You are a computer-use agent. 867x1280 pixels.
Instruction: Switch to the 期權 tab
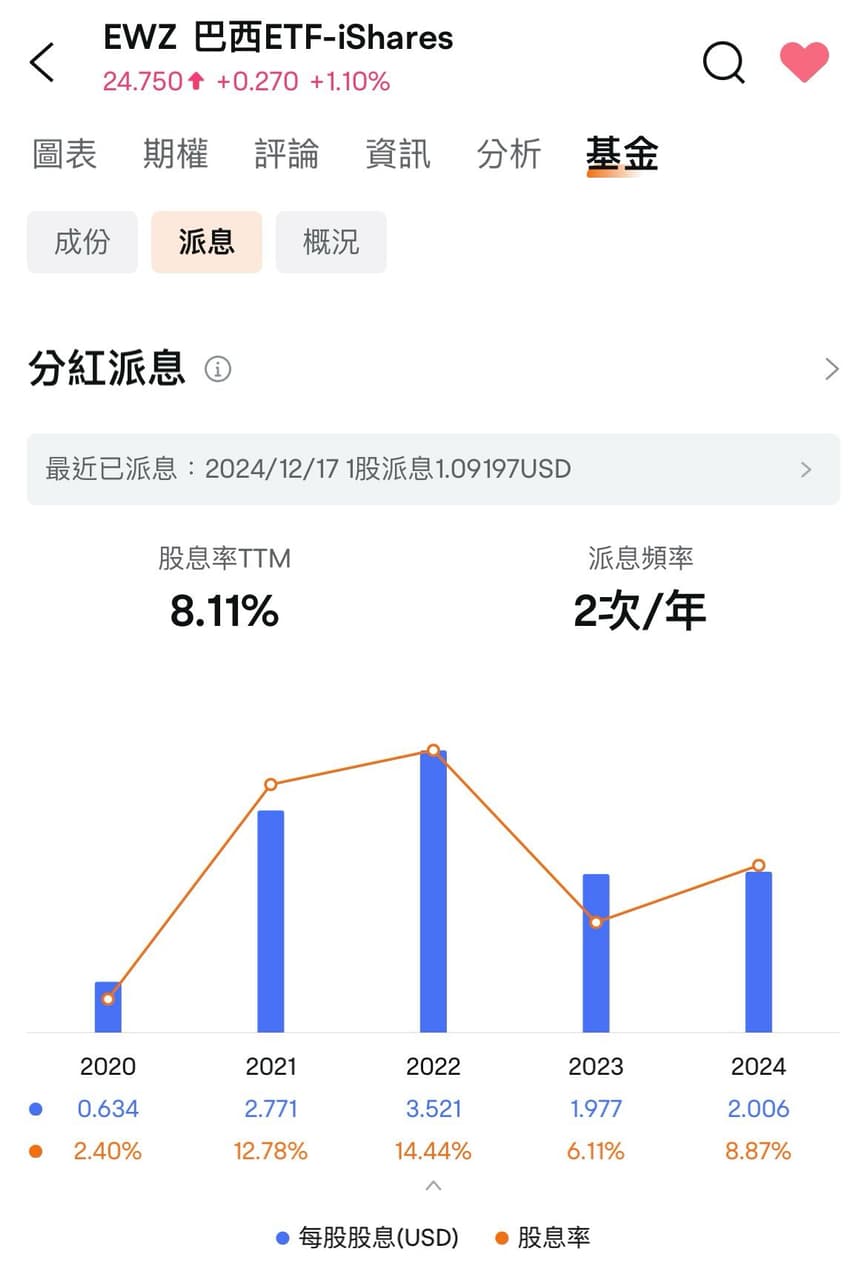tap(175, 153)
